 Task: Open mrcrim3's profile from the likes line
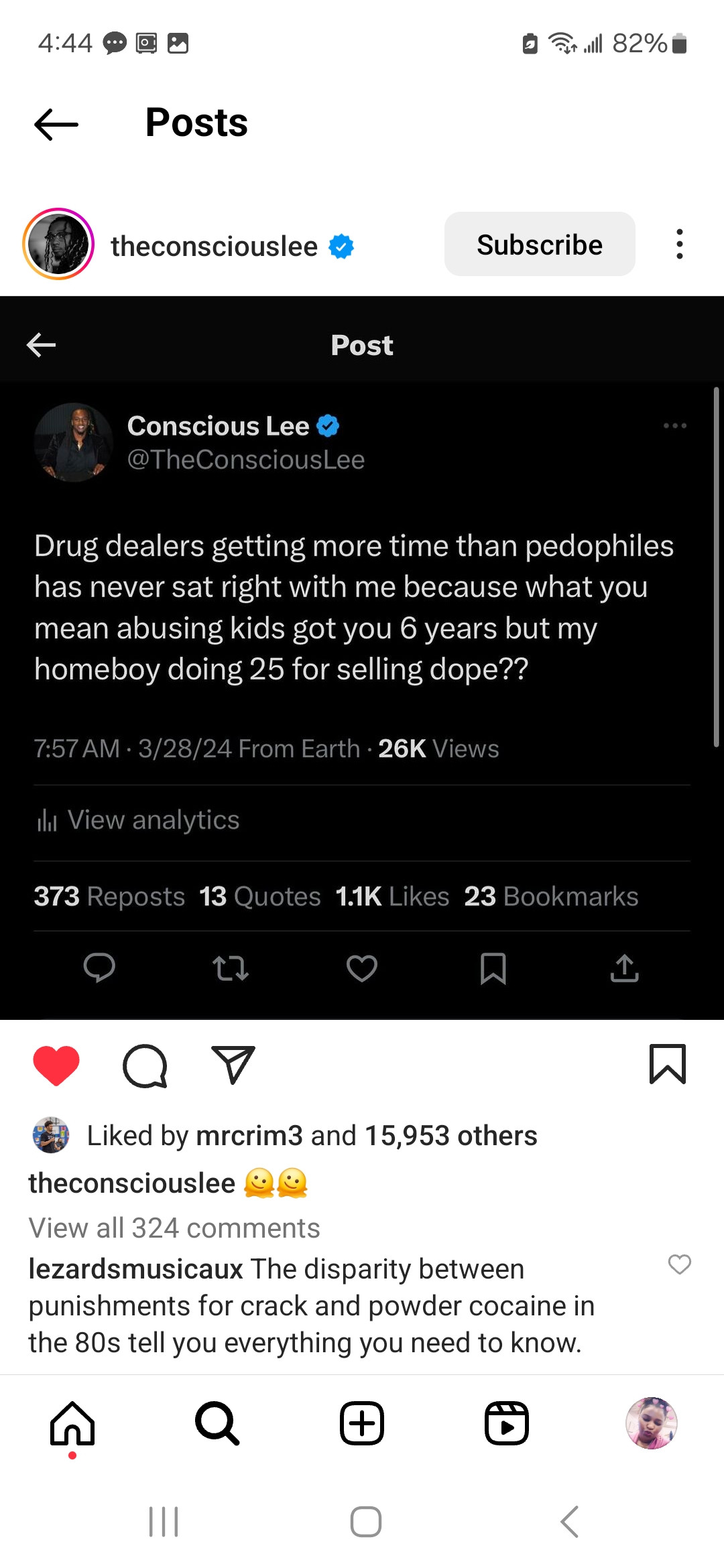point(249,1136)
